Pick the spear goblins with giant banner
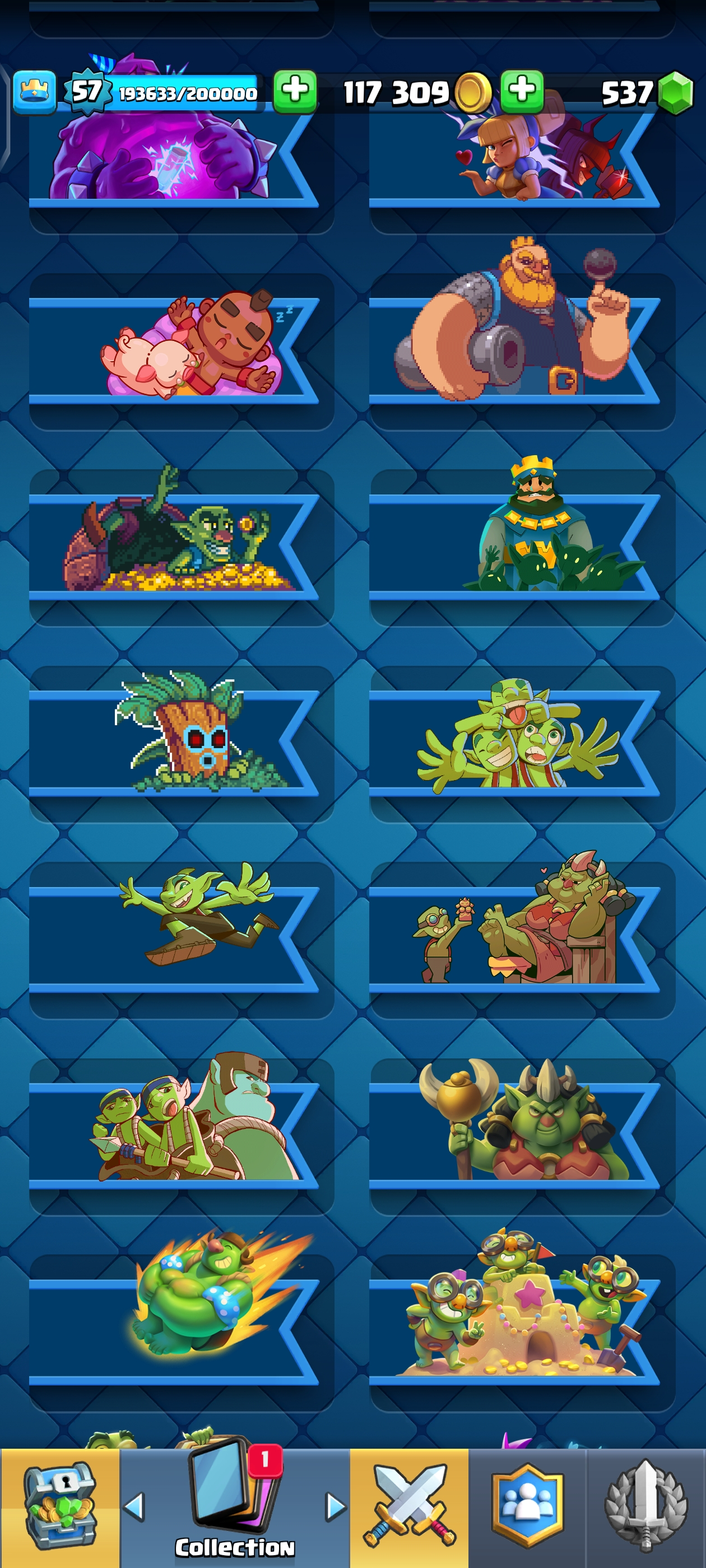The image size is (706, 1568). tap(182, 1136)
